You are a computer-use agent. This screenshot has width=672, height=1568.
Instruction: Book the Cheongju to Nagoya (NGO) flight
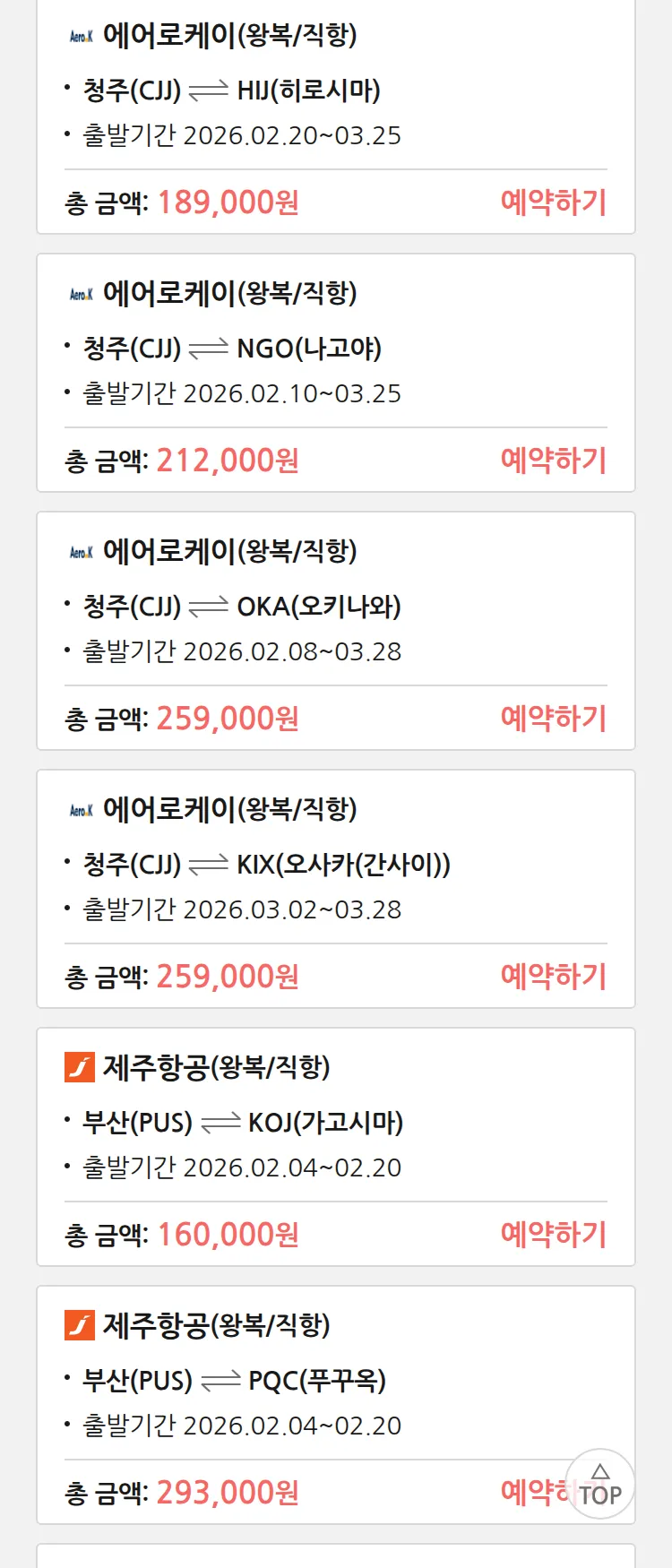553,461
